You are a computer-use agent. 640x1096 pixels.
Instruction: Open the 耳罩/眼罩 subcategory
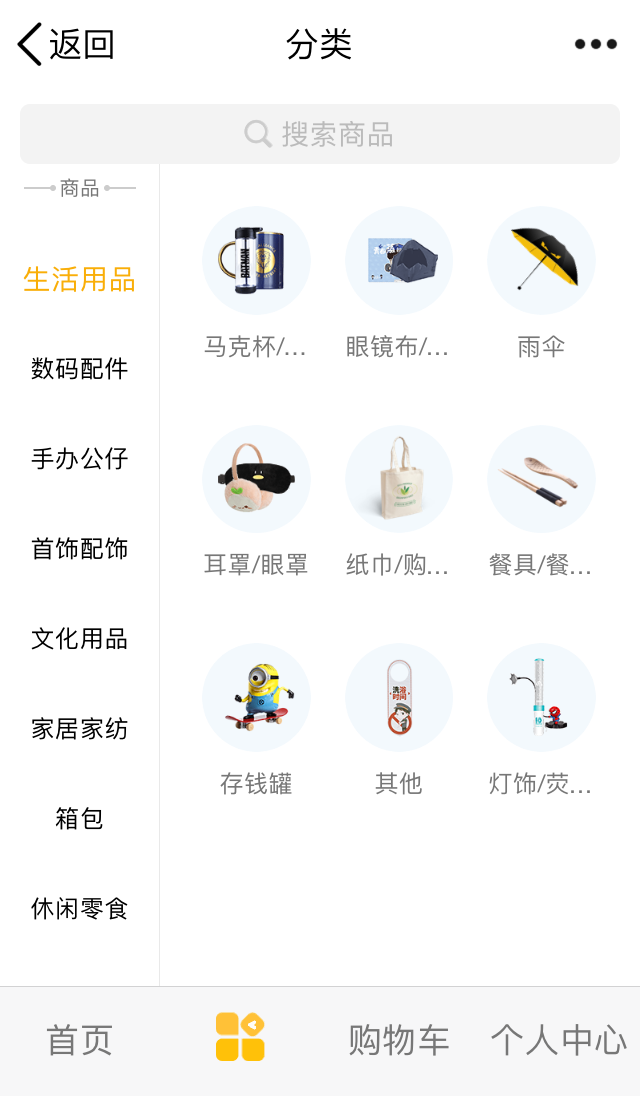pyautogui.click(x=256, y=502)
